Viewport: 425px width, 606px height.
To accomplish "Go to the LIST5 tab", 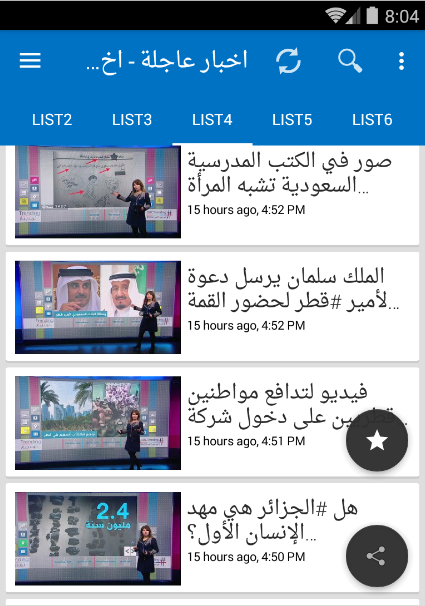I will (292, 120).
